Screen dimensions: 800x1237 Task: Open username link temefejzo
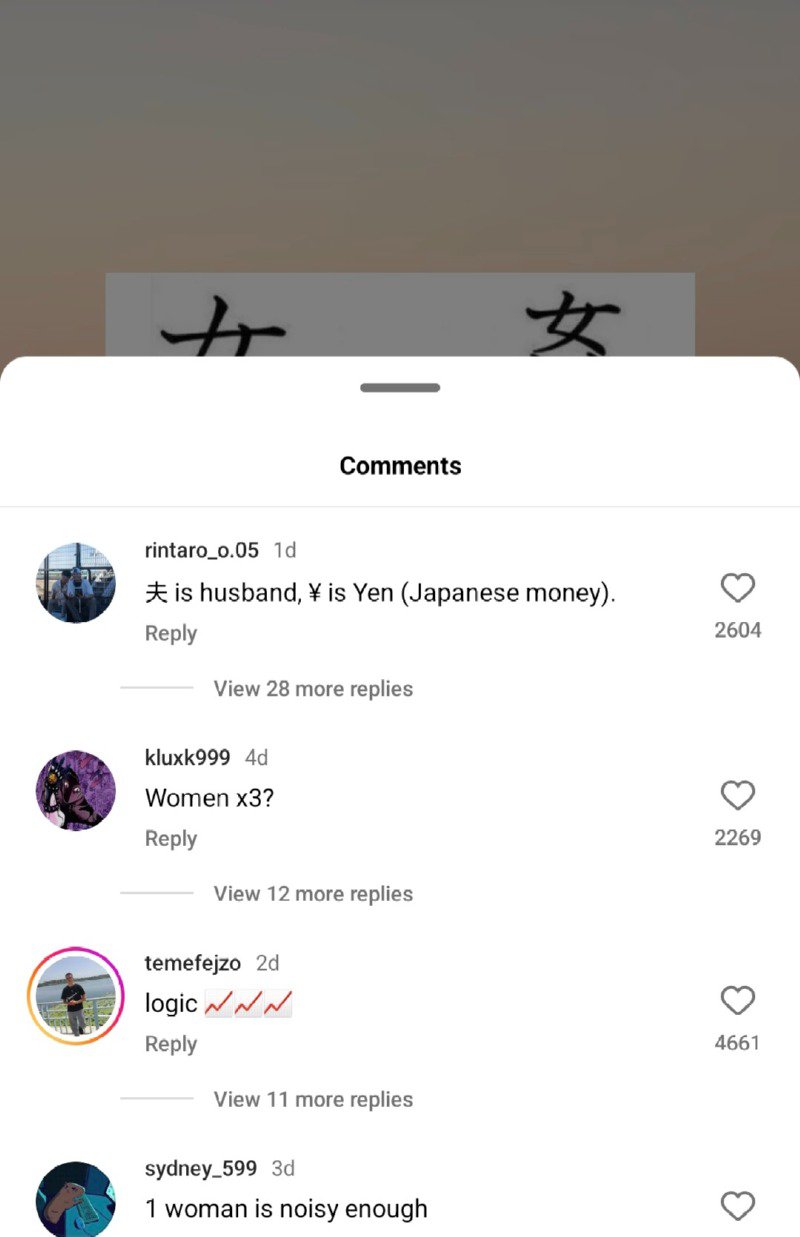coord(193,963)
